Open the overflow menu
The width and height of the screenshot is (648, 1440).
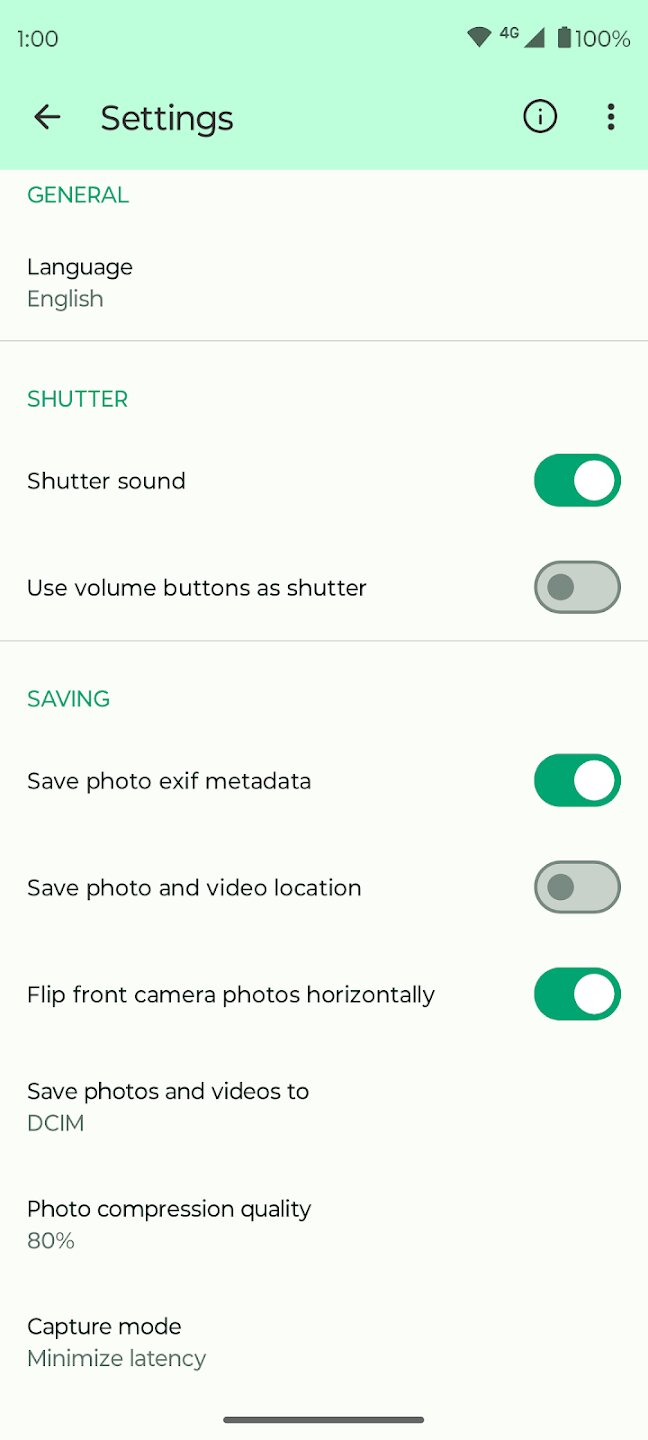pos(610,118)
